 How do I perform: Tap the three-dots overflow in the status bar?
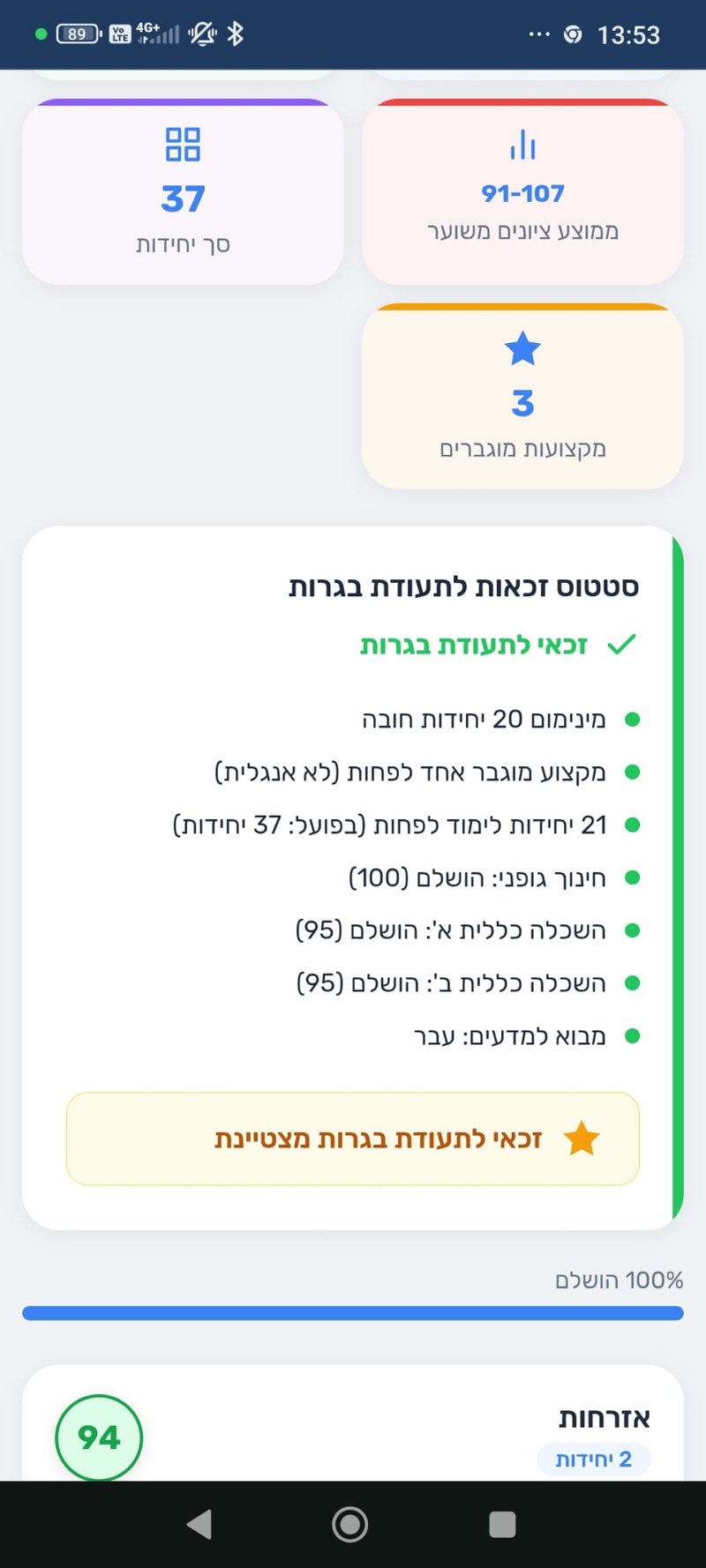pos(540,34)
